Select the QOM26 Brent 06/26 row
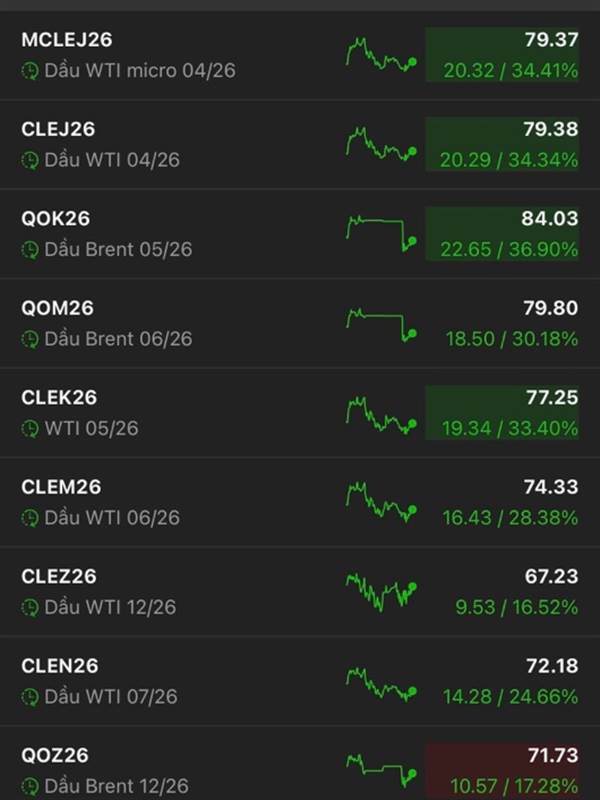Screen dimensions: 600x800 point(300,323)
